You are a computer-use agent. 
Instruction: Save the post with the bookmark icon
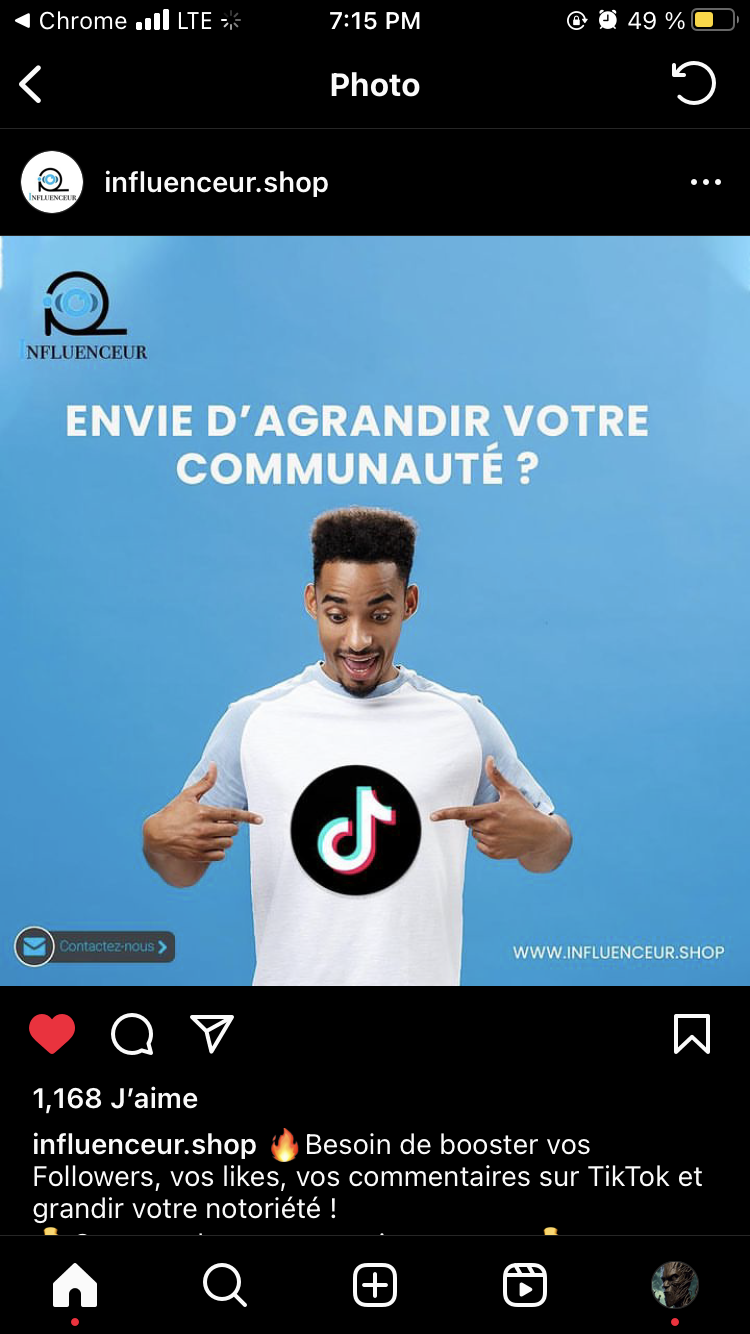pos(692,1034)
